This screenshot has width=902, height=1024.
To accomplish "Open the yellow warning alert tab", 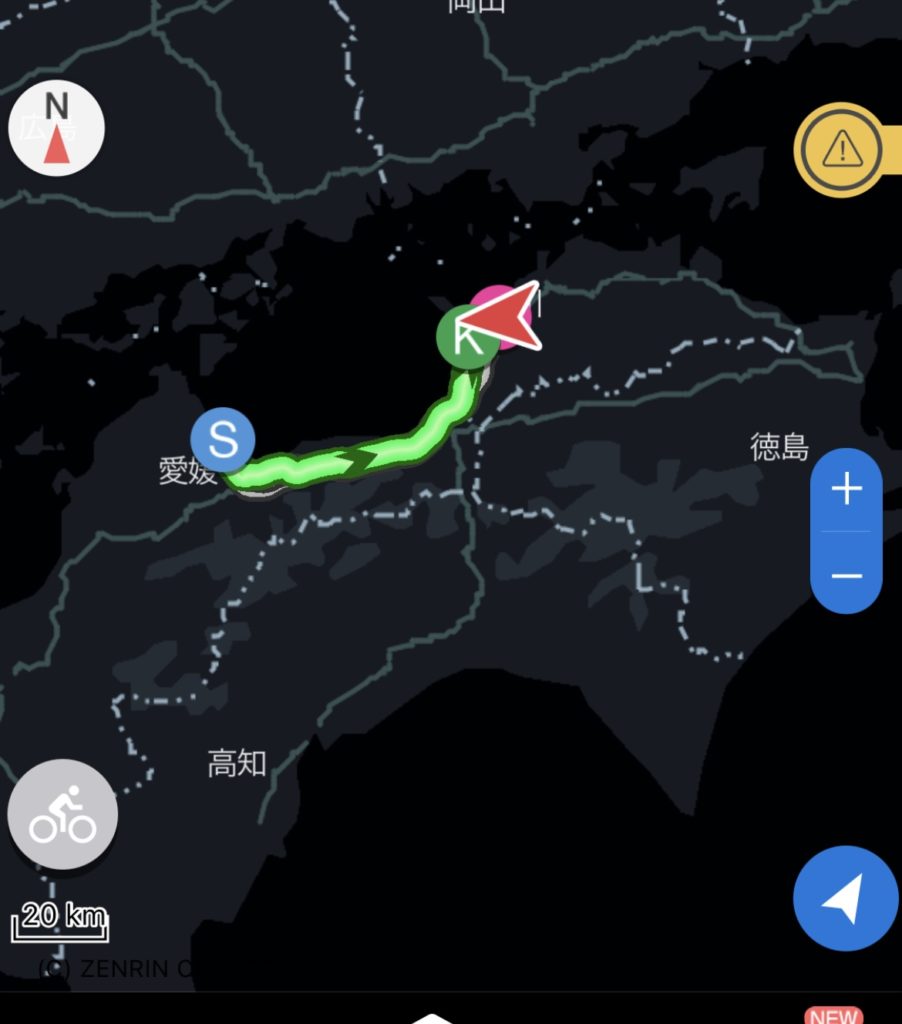I will [842, 150].
